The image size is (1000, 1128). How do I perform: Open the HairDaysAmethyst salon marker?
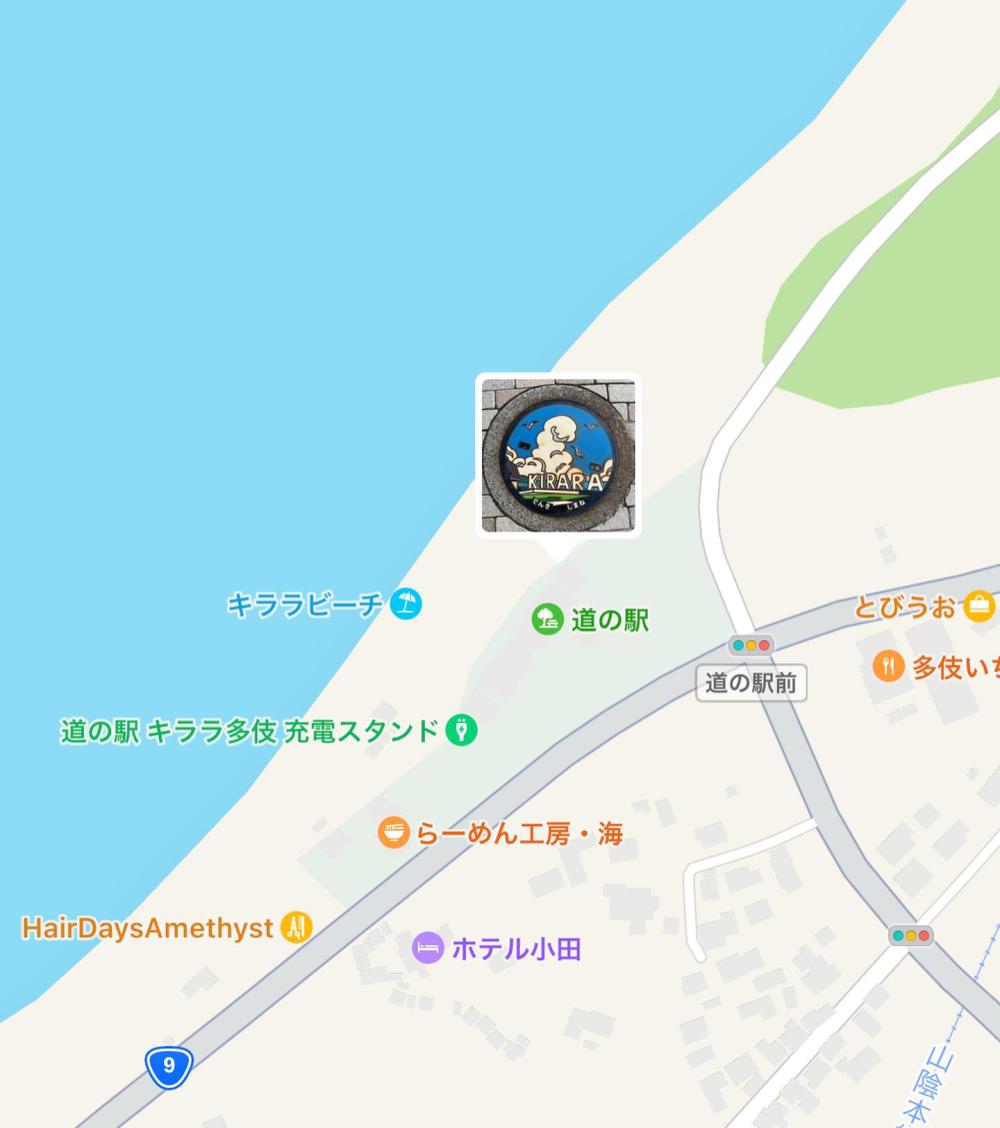click(x=296, y=928)
